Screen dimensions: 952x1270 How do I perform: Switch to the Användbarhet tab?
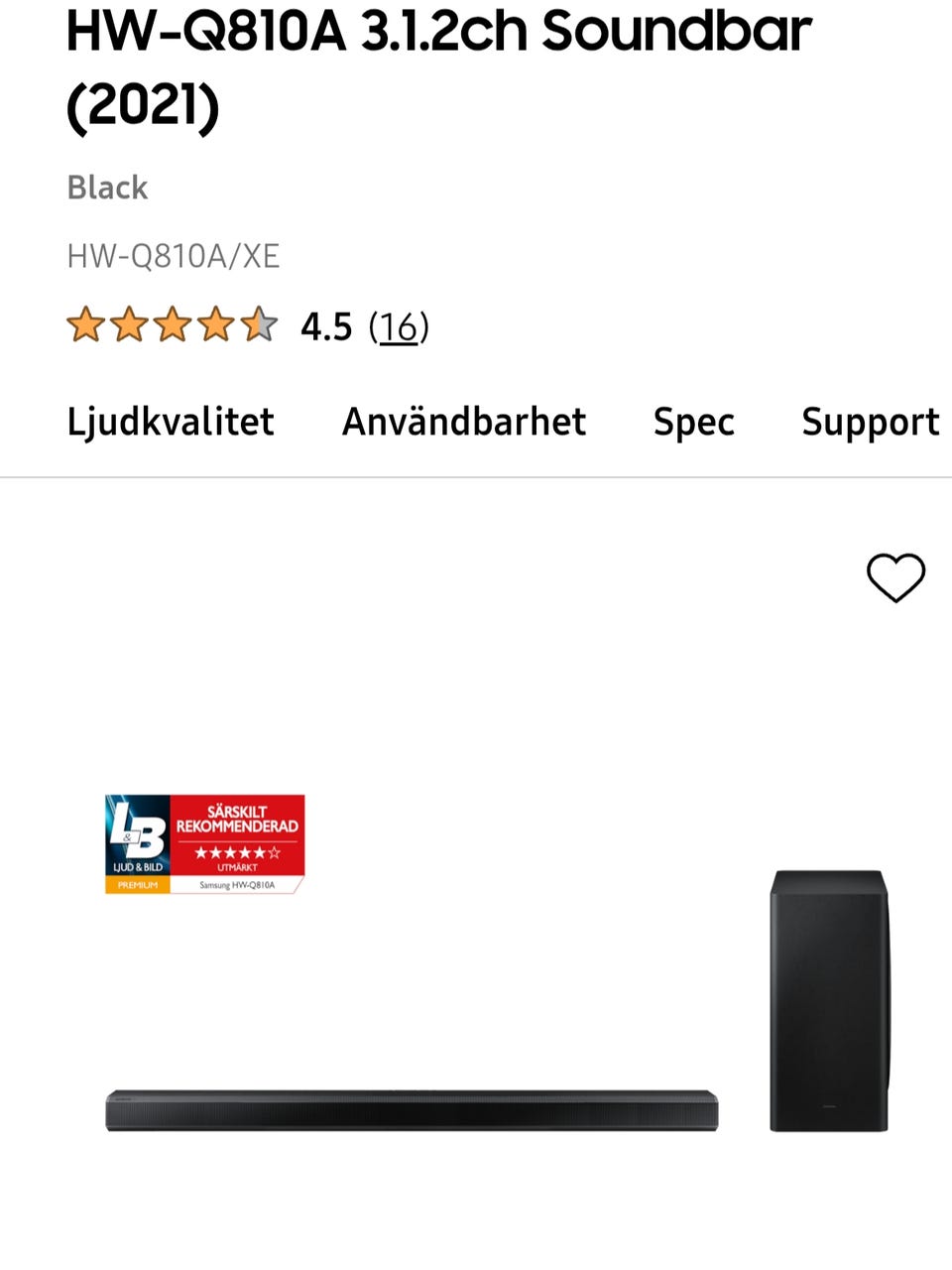(x=464, y=421)
